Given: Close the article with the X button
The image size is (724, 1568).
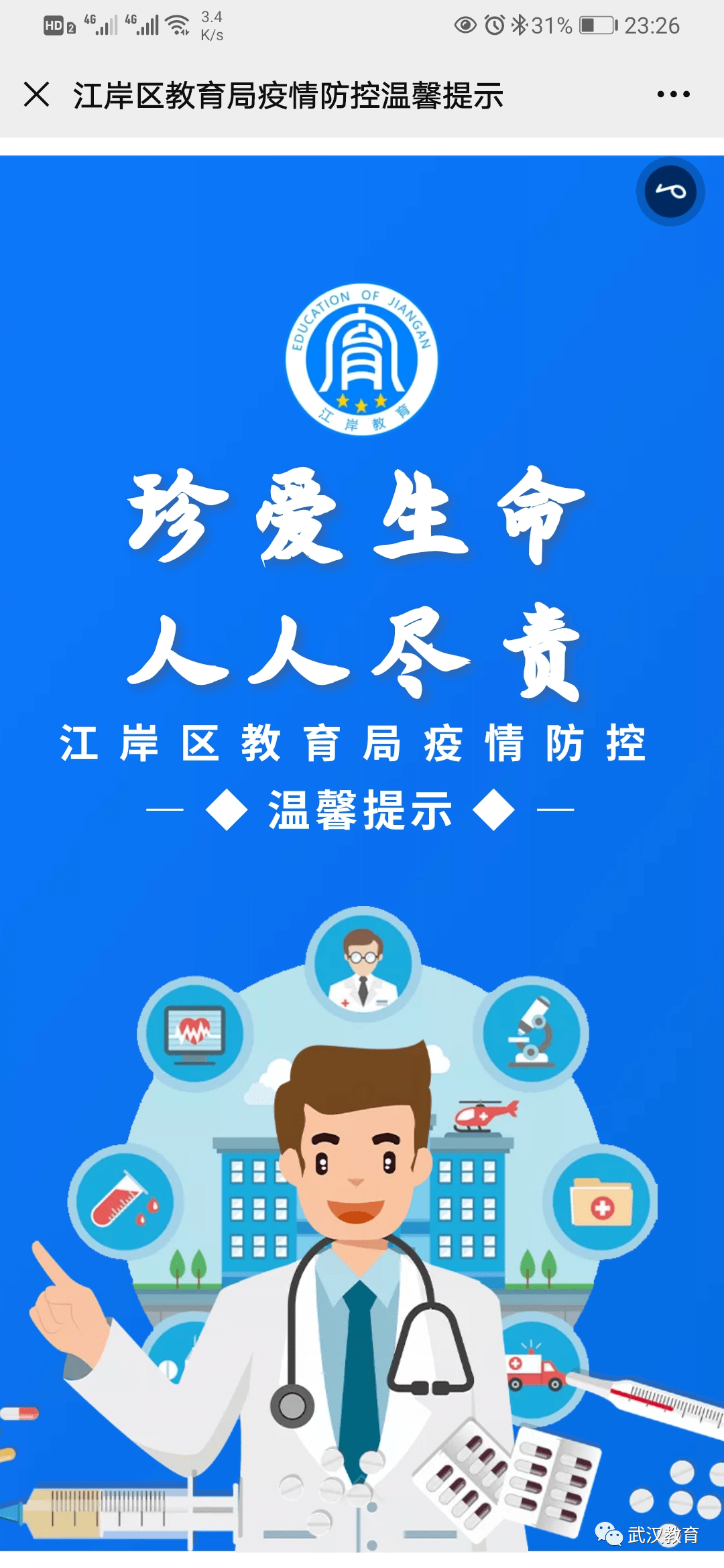Looking at the screenshot, I should [x=38, y=95].
